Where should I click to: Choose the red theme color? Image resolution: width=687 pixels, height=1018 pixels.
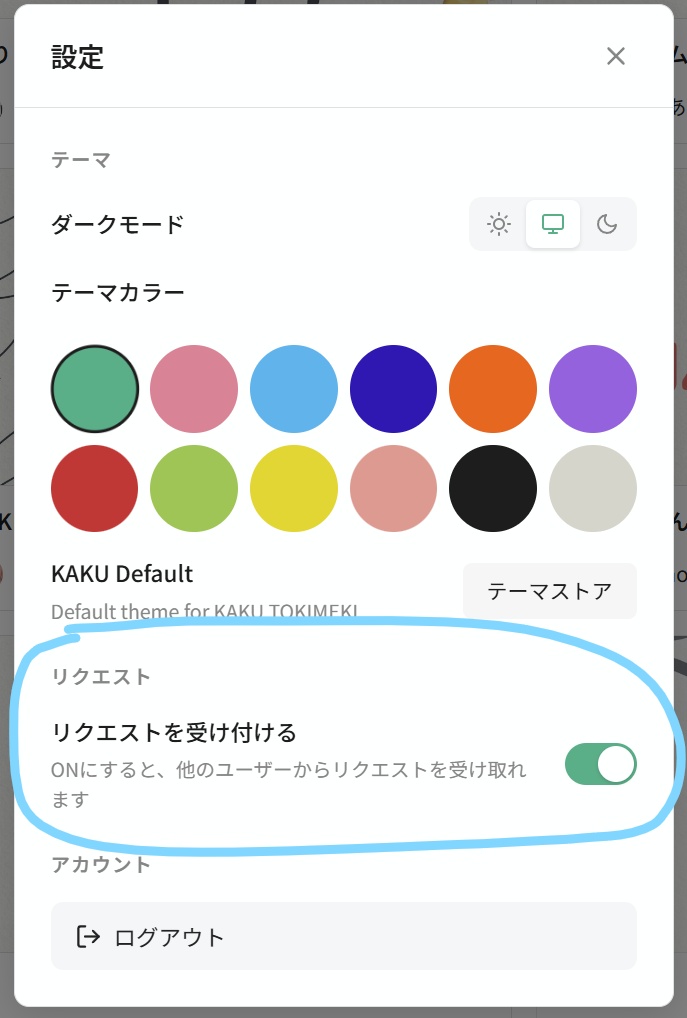94,489
